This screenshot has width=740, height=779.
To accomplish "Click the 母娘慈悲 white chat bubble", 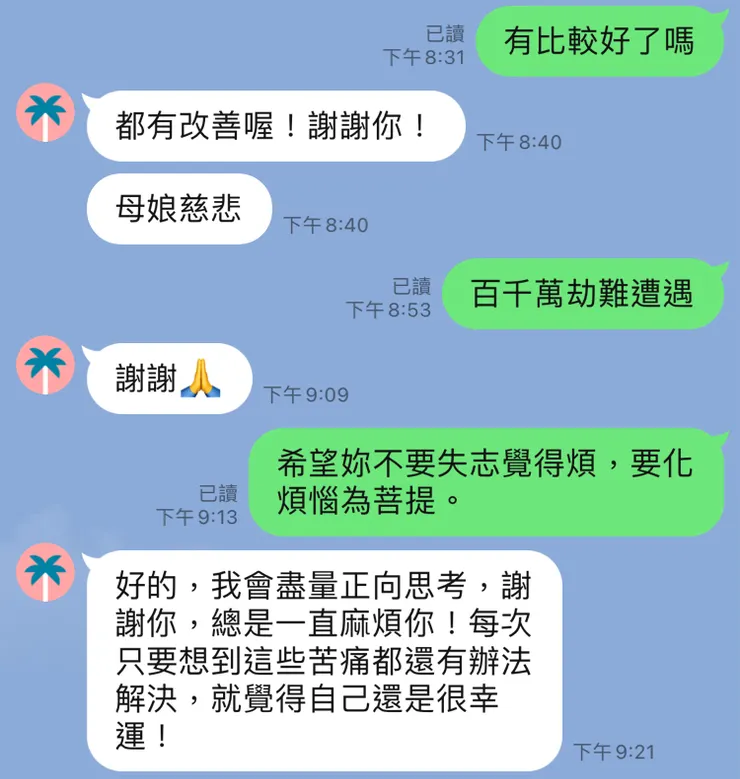I will [x=178, y=208].
